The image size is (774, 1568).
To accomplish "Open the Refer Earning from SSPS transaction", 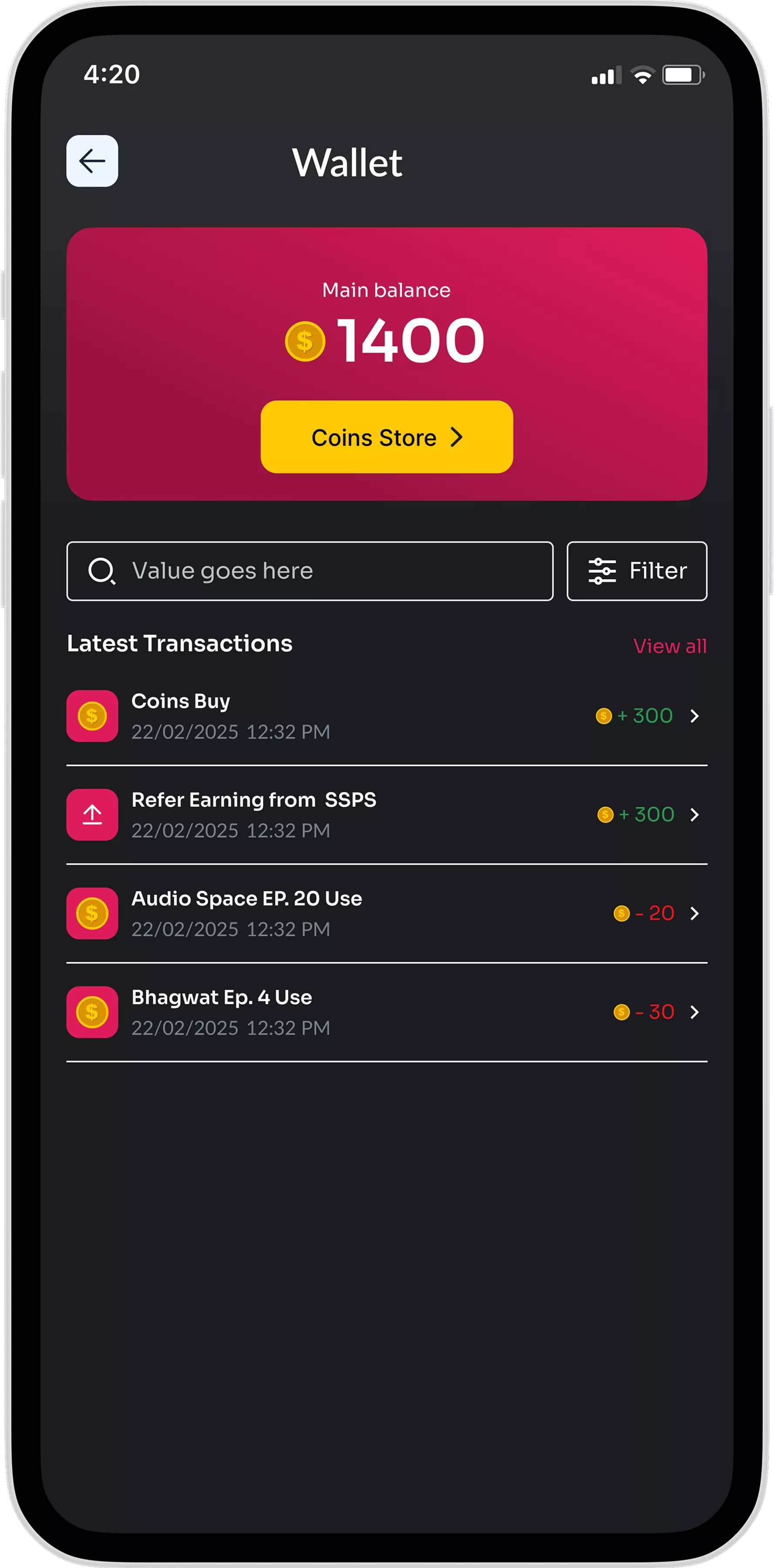I will [387, 814].
